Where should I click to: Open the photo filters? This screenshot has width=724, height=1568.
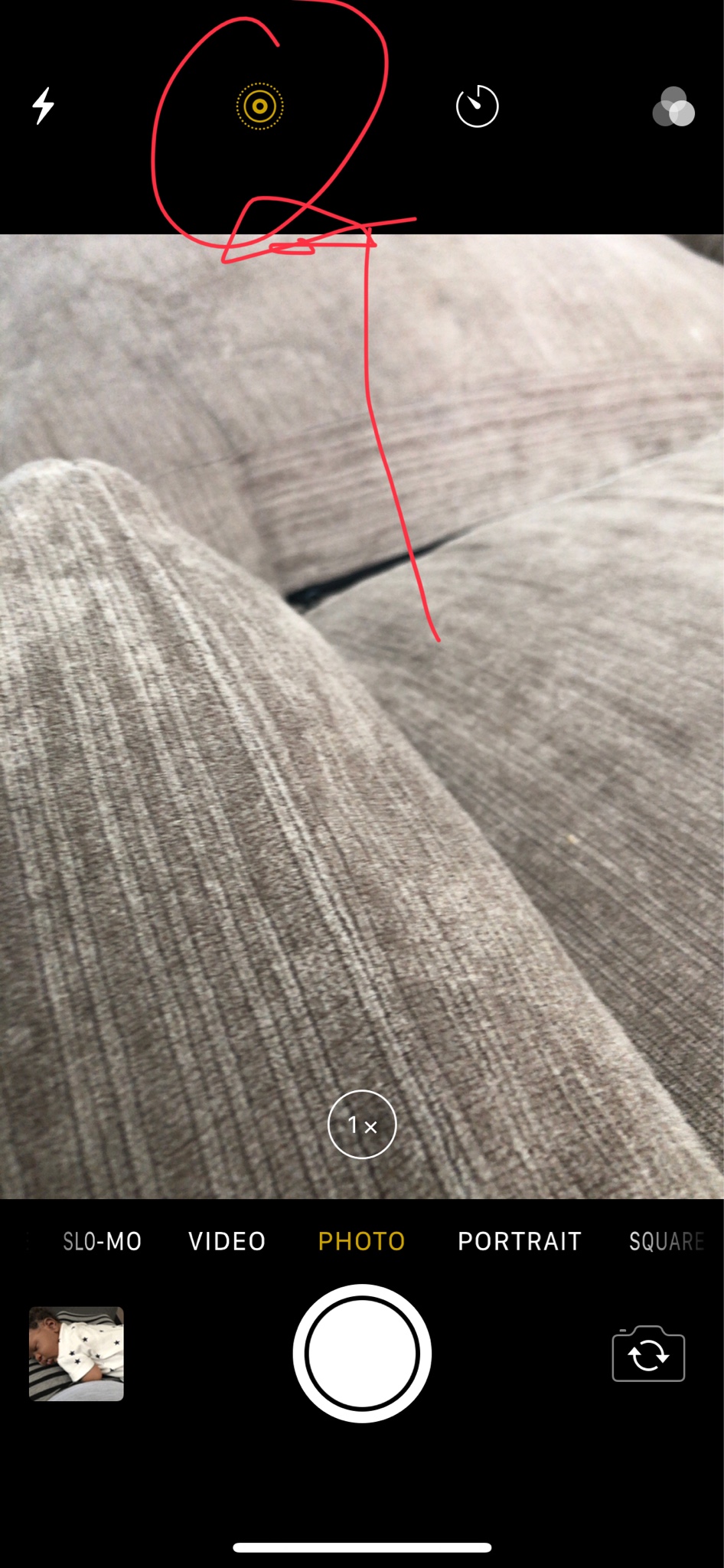click(x=673, y=106)
